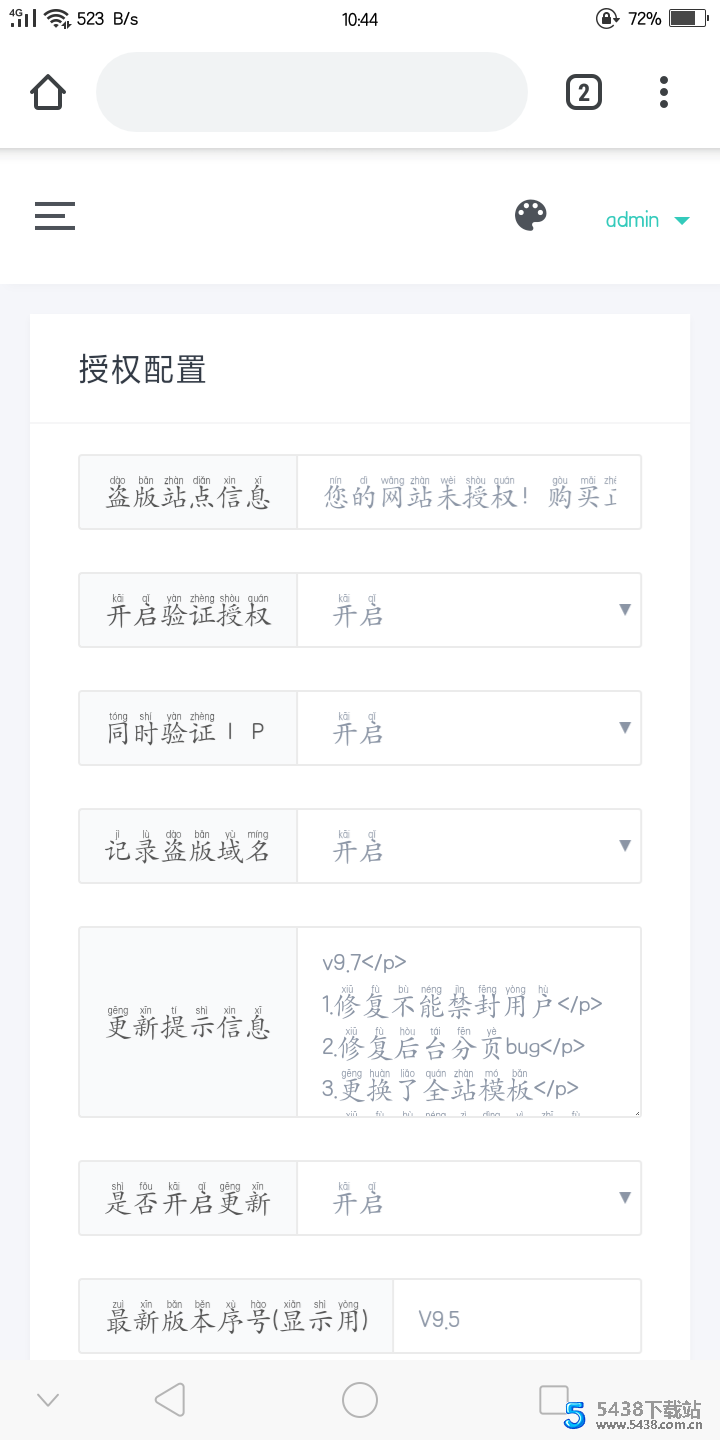Open the browser tab switcher showing 2
Viewport: 720px width, 1440px height.
tap(583, 91)
